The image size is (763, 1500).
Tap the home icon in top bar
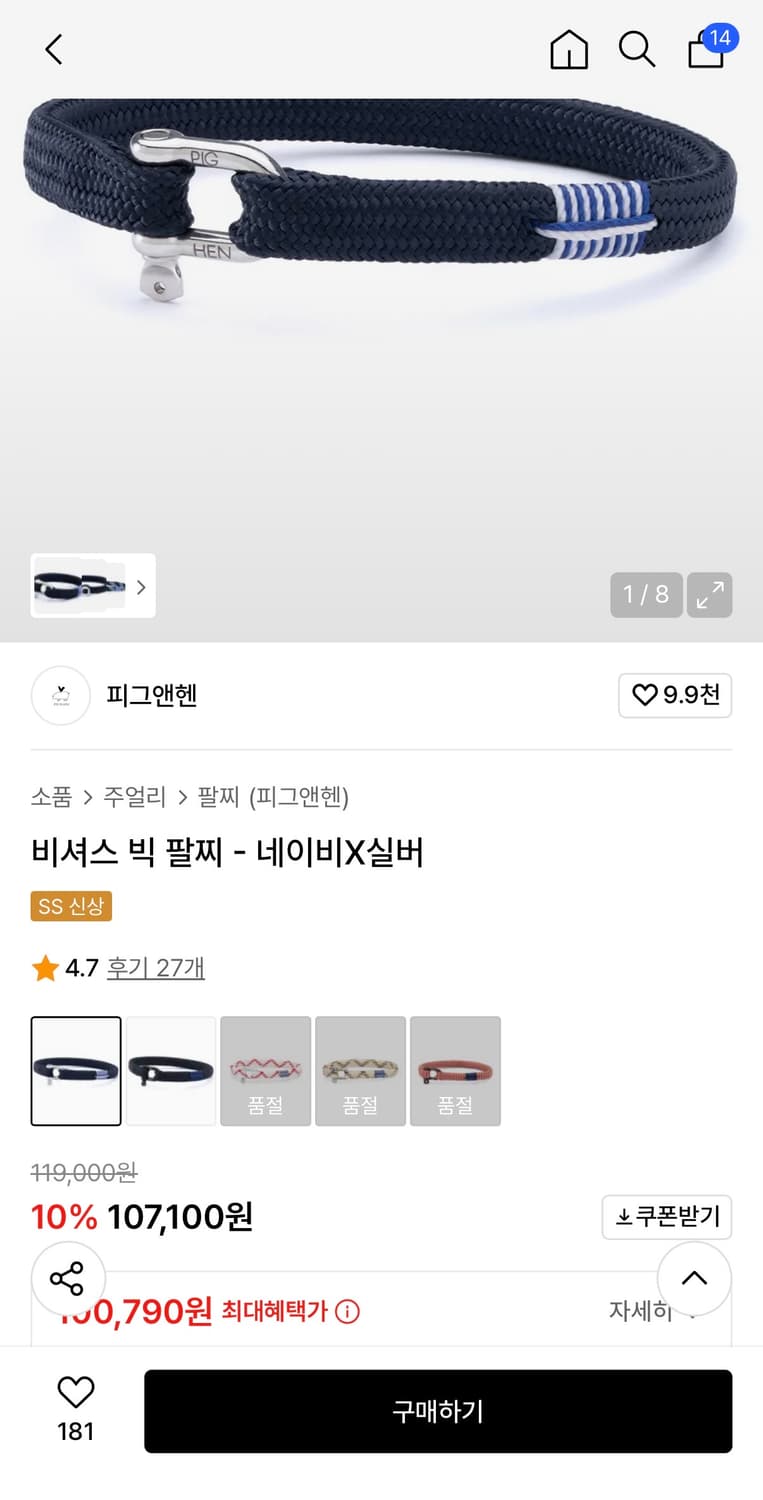click(x=568, y=49)
